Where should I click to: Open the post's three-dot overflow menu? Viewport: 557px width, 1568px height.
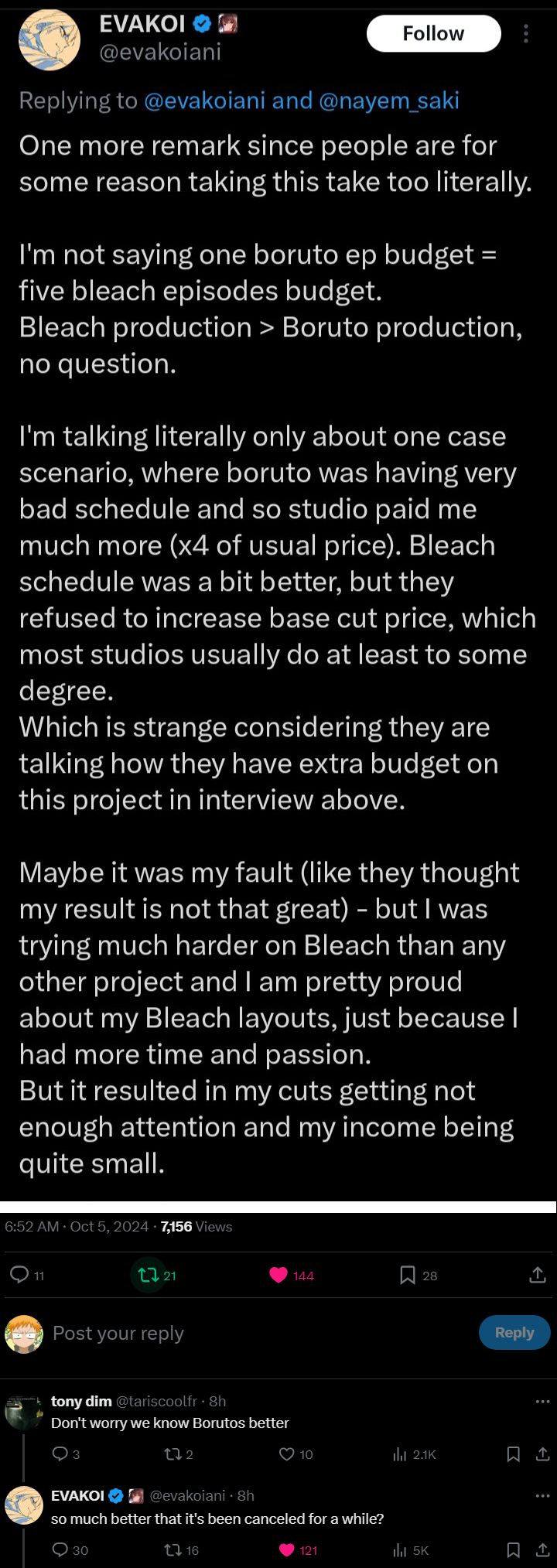pos(526,33)
